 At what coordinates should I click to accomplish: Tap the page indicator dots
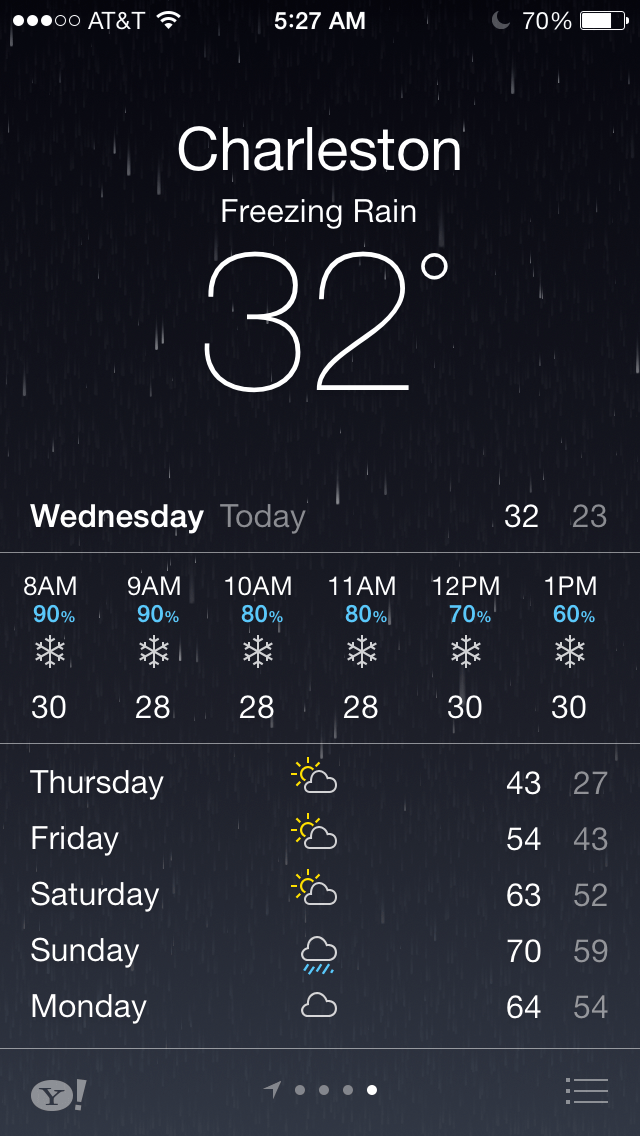click(x=335, y=1090)
